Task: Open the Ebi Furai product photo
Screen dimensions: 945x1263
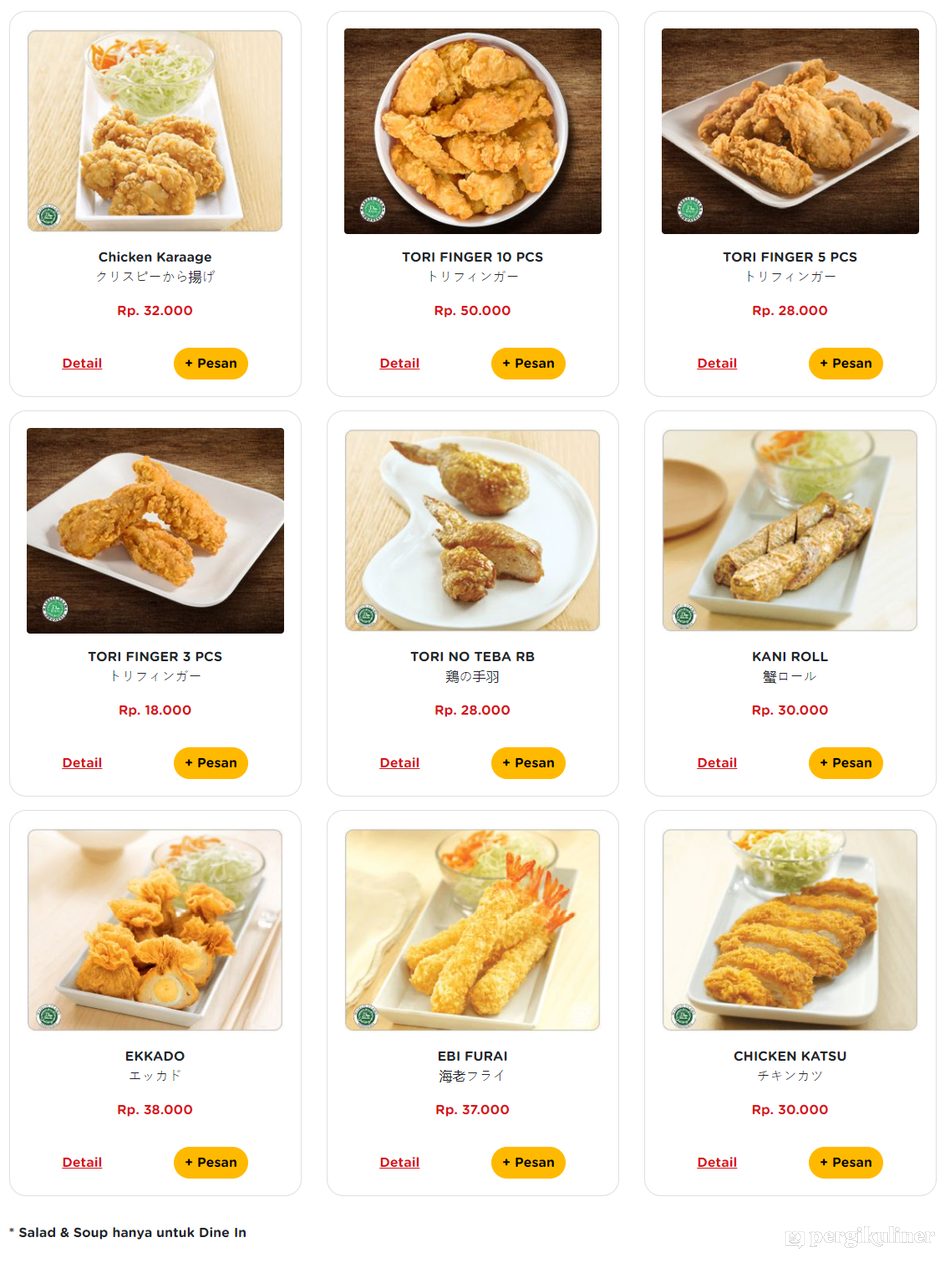Action: click(x=472, y=930)
